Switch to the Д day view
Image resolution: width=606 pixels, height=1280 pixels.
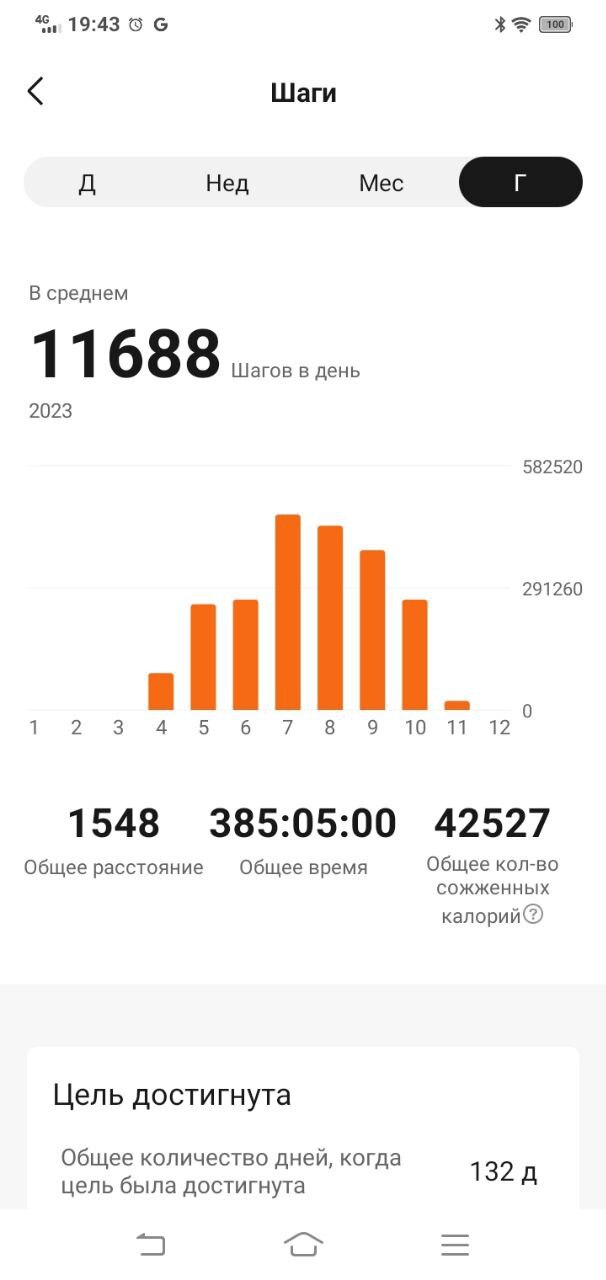(87, 183)
